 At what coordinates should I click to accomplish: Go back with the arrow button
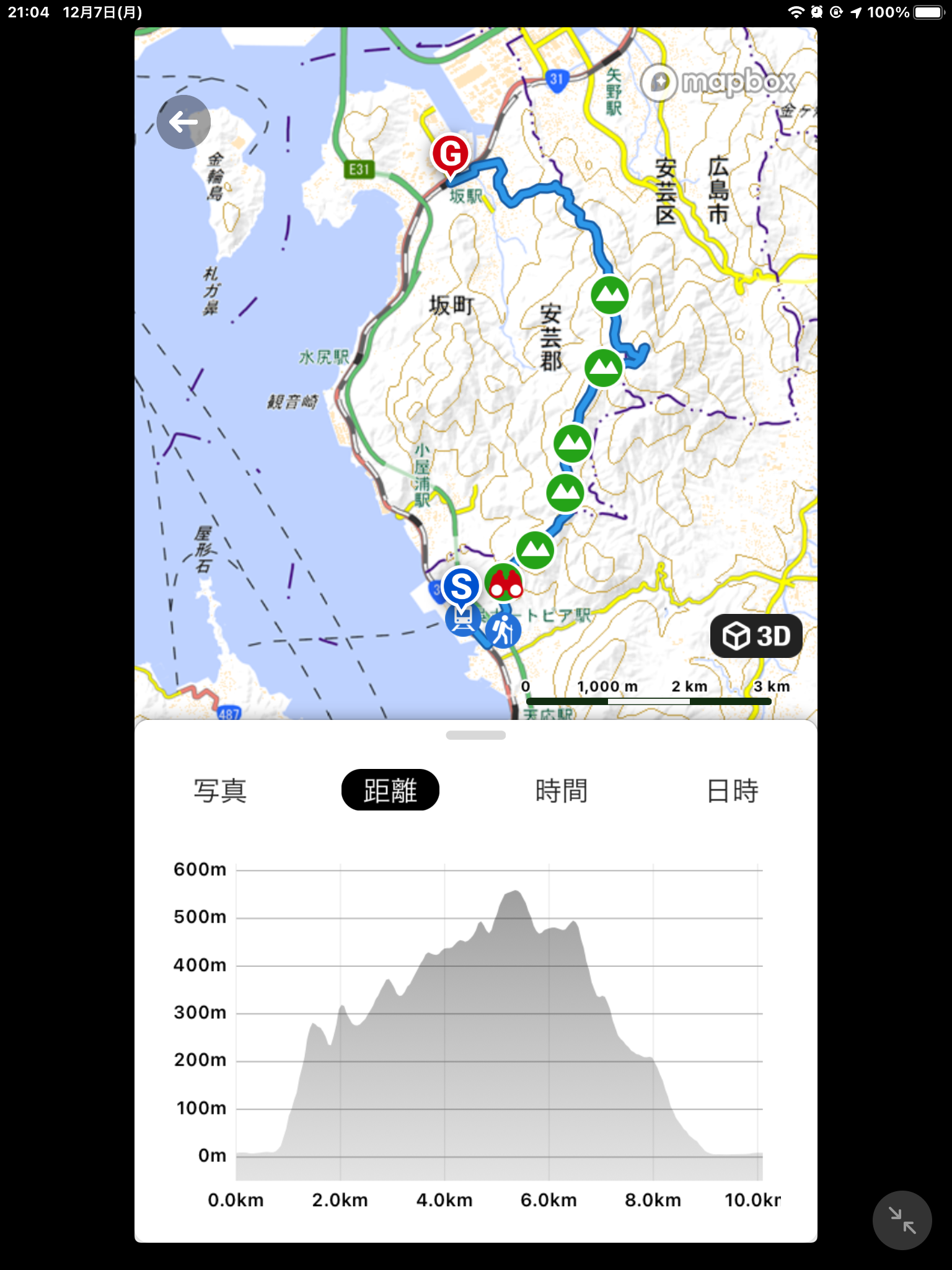pos(183,122)
